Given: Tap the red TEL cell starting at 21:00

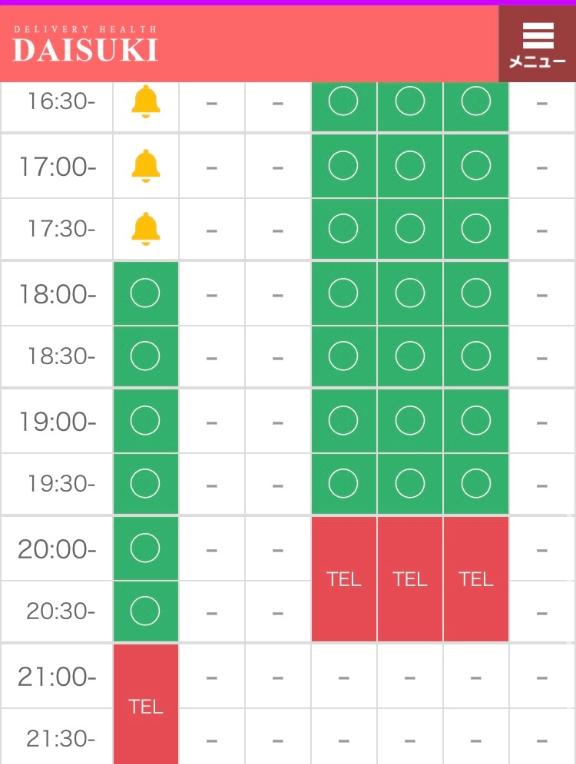Looking at the screenshot, I should tap(146, 705).
